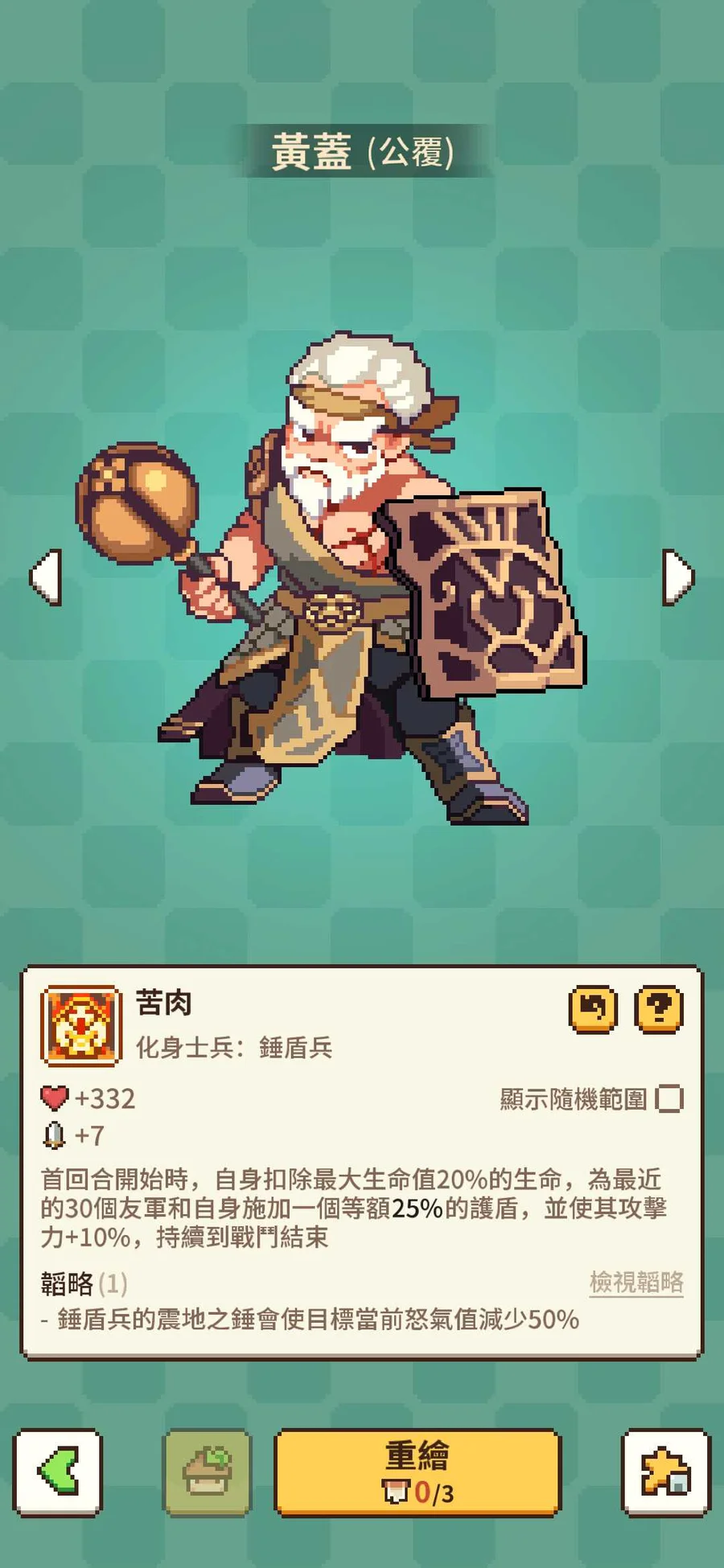Tap the greyed-out chest button
724x1568 pixels.
[208, 1472]
